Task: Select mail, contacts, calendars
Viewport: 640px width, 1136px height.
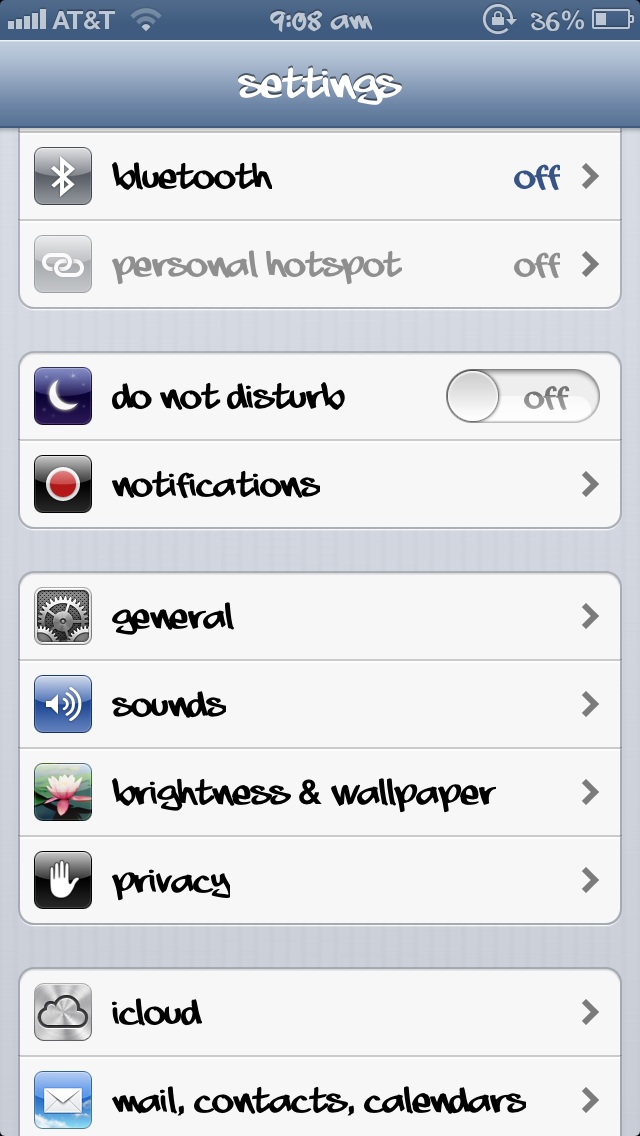Action: pos(320,1096)
